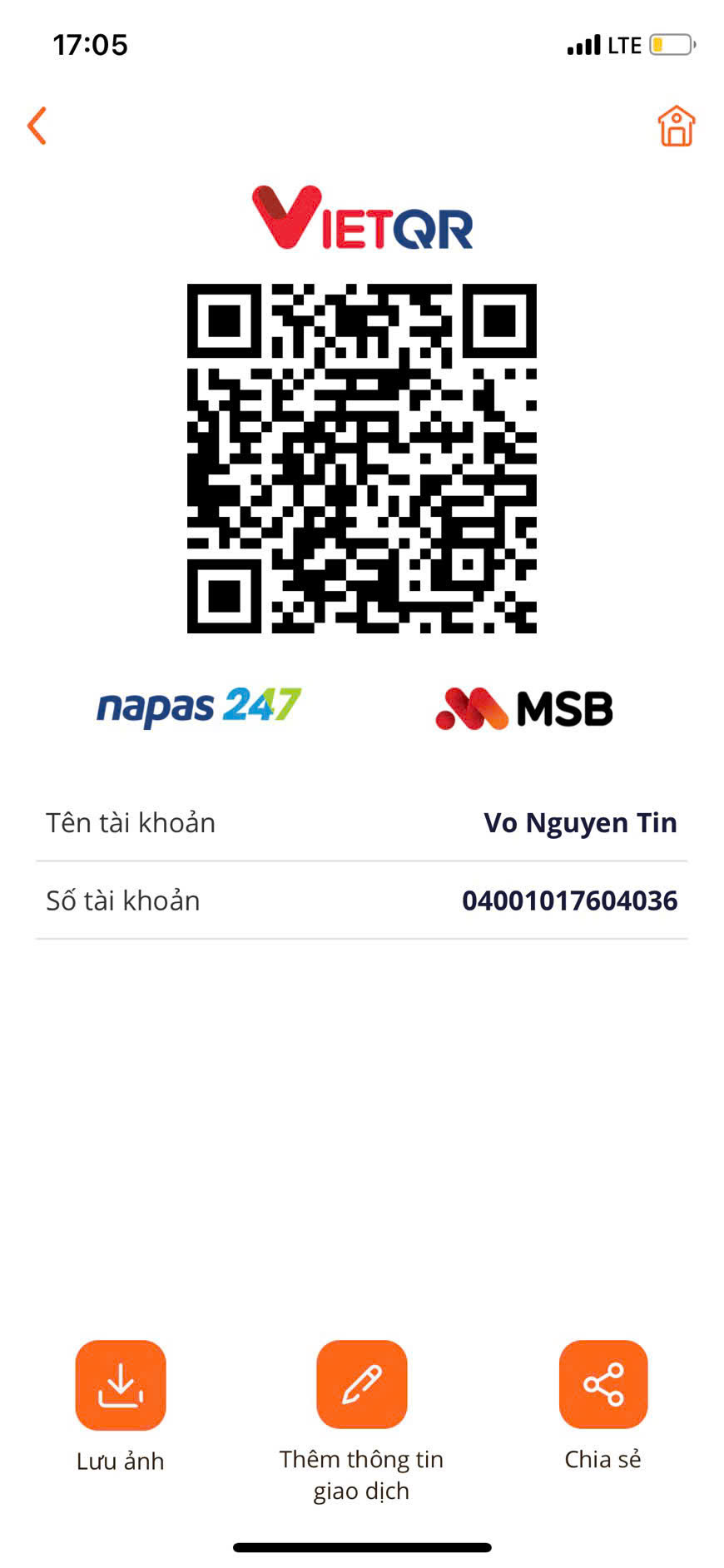Tap Thêm thông tin giao dịch
Viewport: 724px width, 1568px height.
pos(361,1384)
